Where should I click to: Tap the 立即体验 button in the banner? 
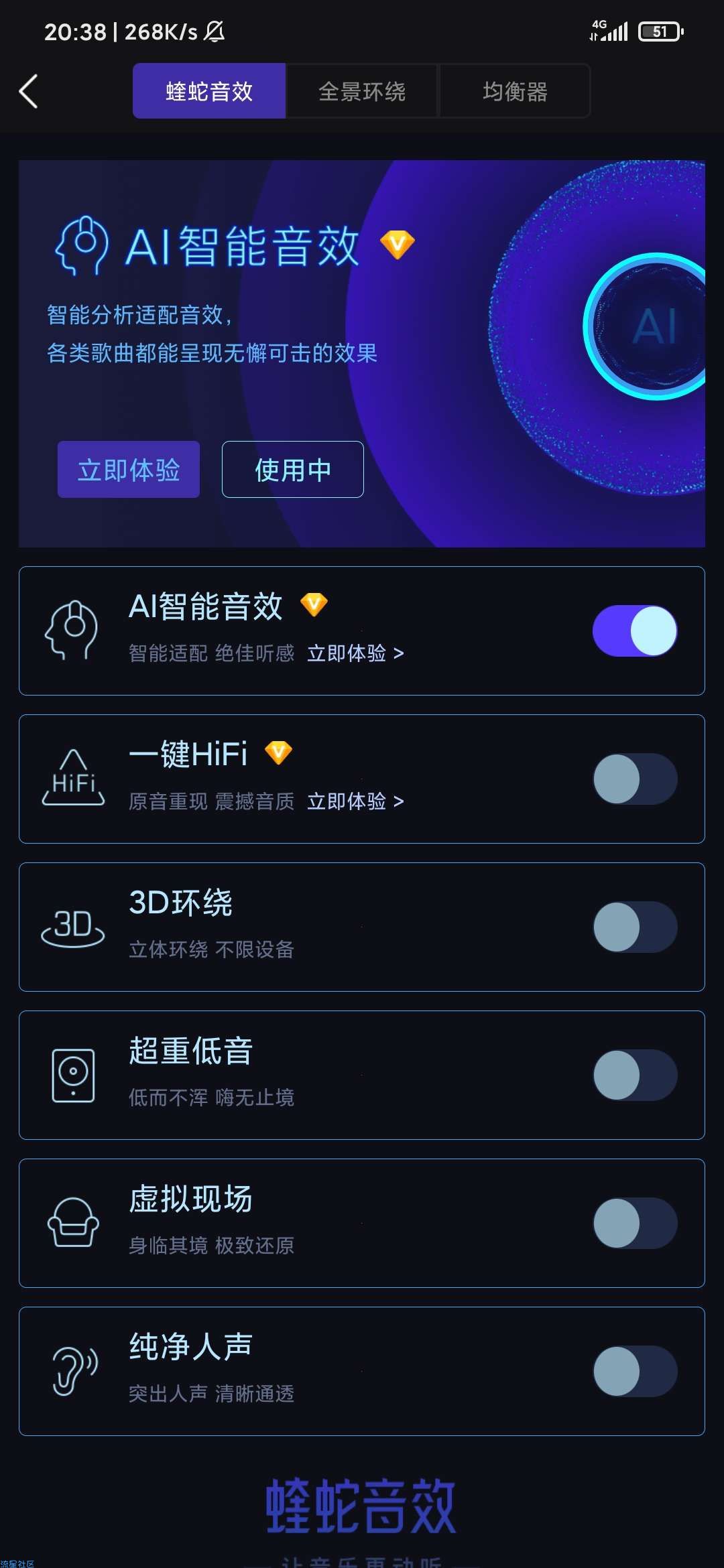point(129,470)
